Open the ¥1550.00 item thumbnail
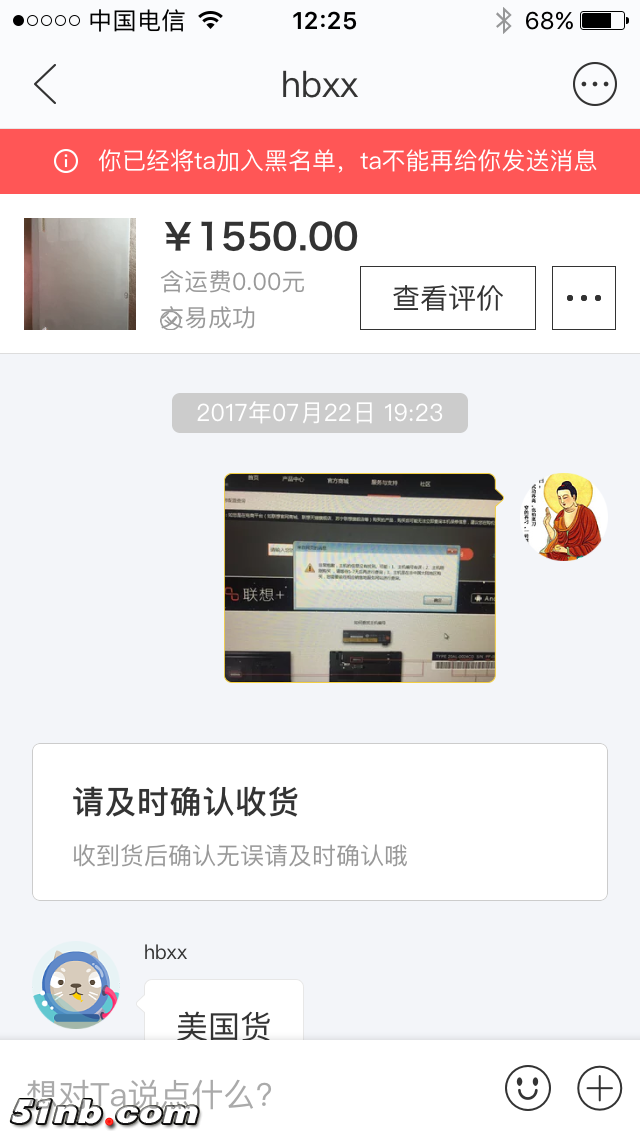 pyautogui.click(x=80, y=274)
